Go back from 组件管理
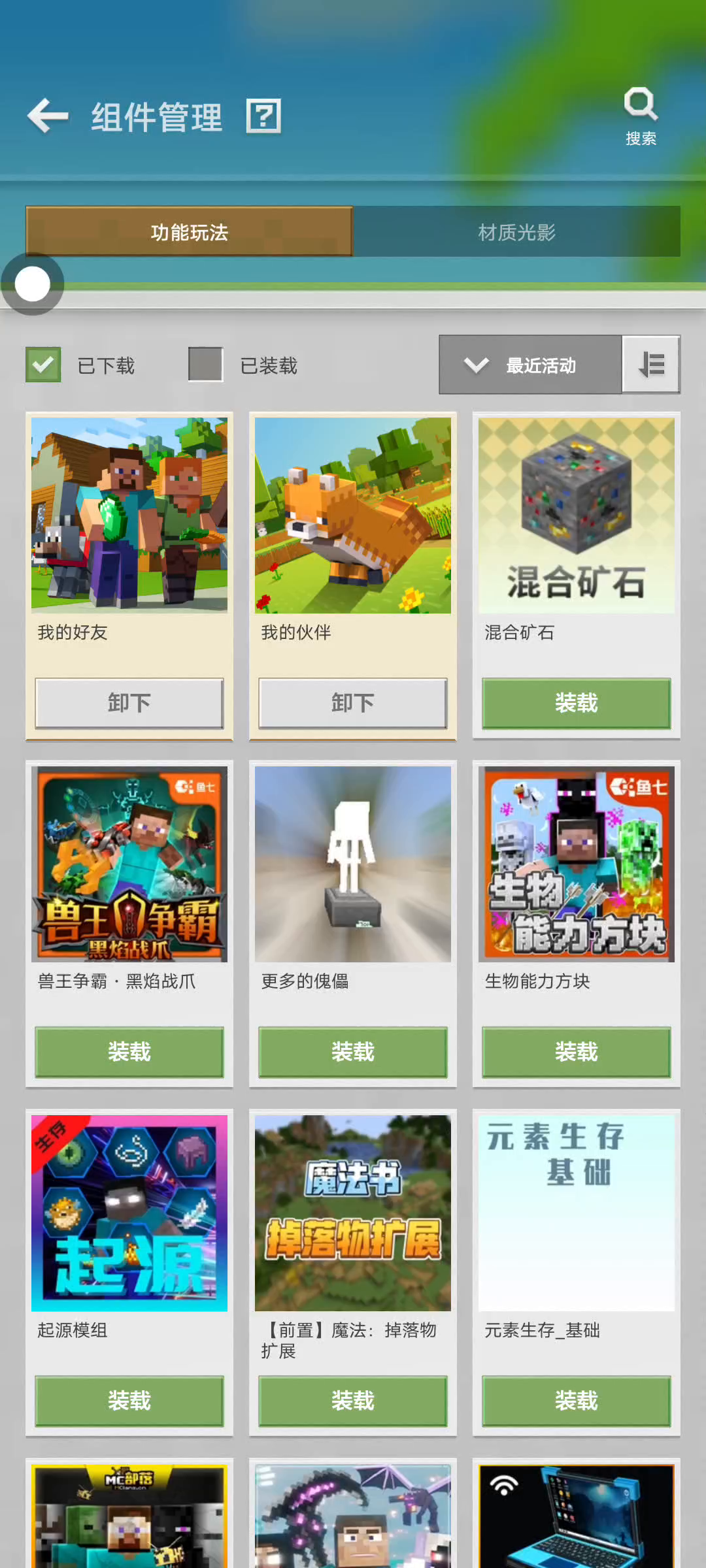Screen dimensions: 706x1568 [x=48, y=116]
